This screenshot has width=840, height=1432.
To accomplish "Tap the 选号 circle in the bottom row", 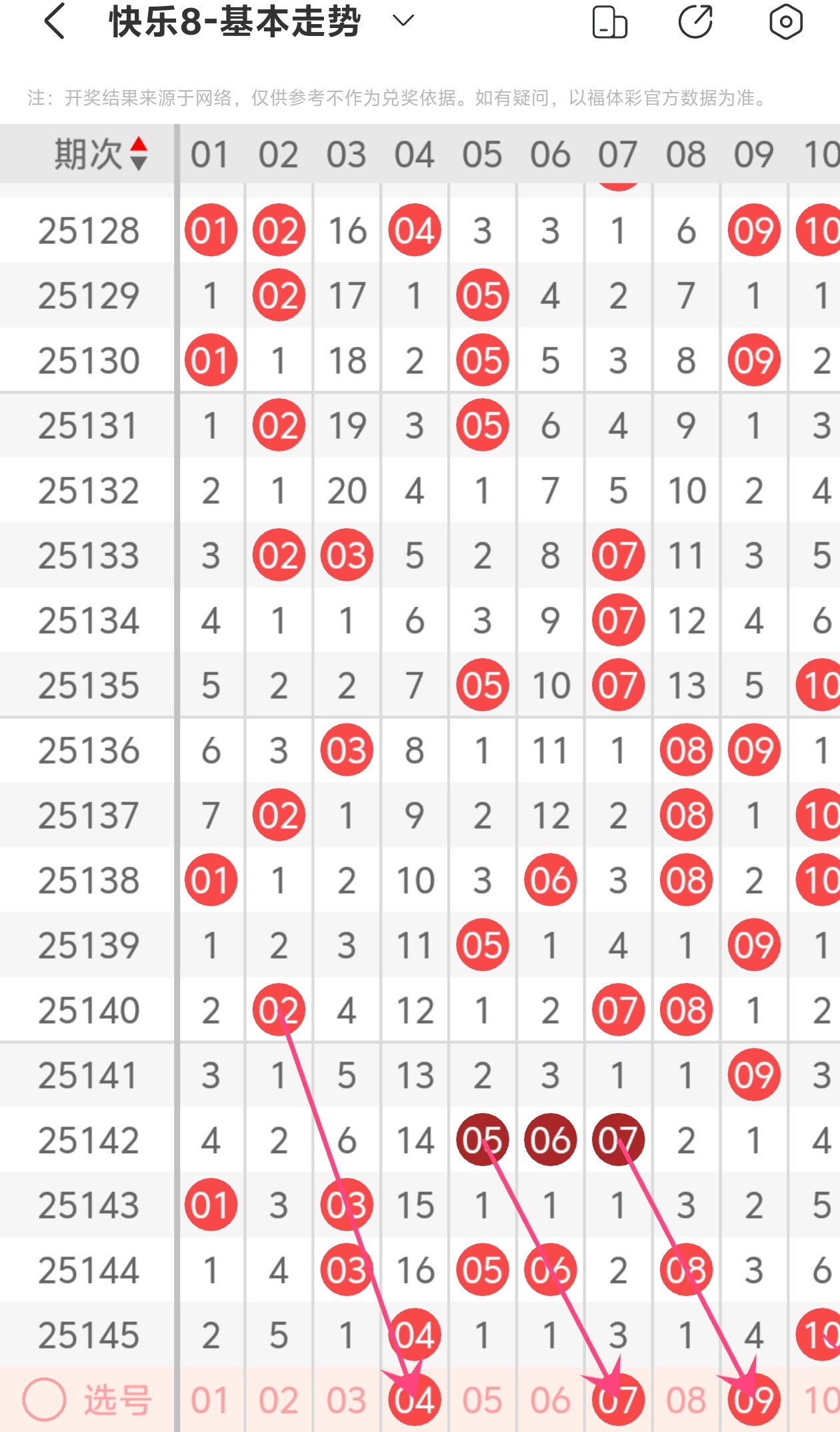I will [x=44, y=1399].
